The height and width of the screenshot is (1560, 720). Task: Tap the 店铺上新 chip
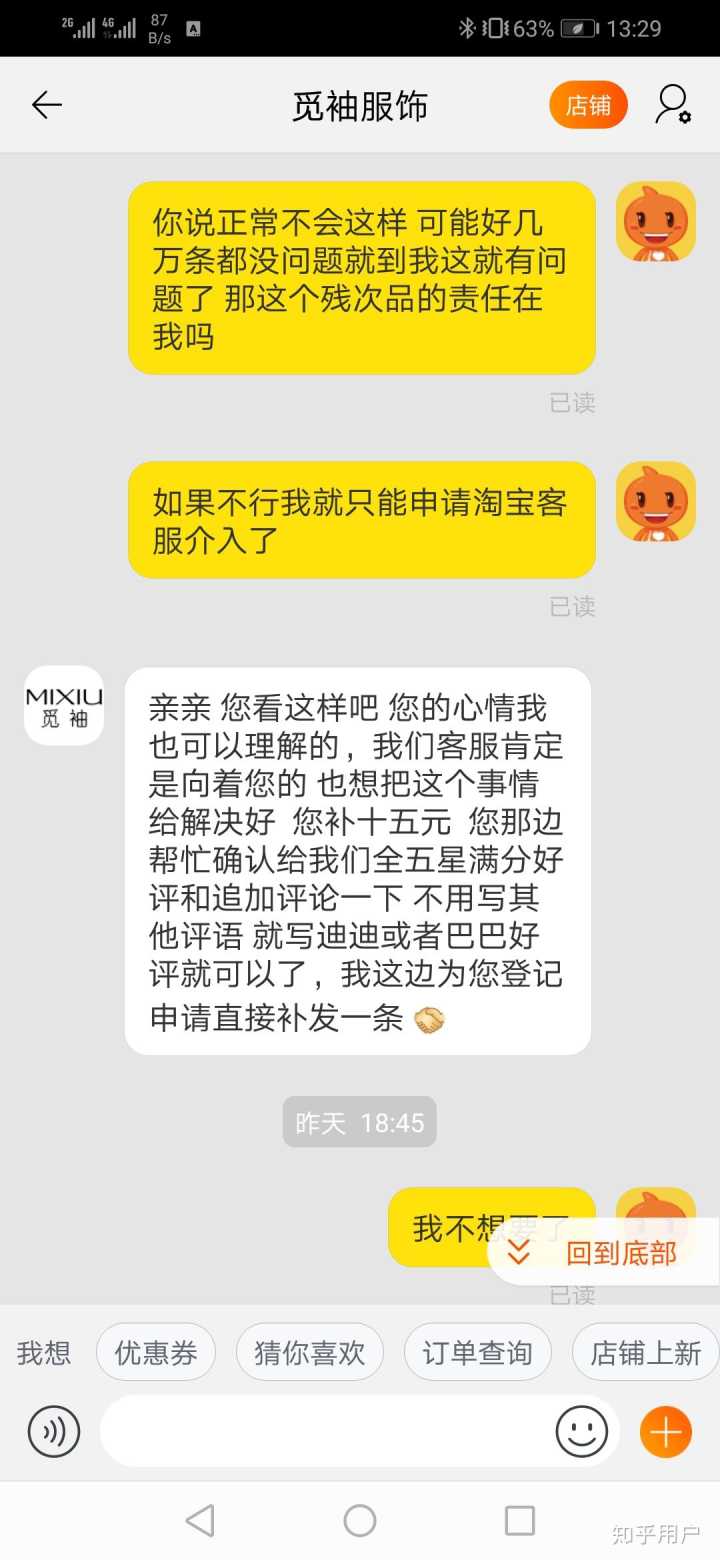coord(645,1353)
